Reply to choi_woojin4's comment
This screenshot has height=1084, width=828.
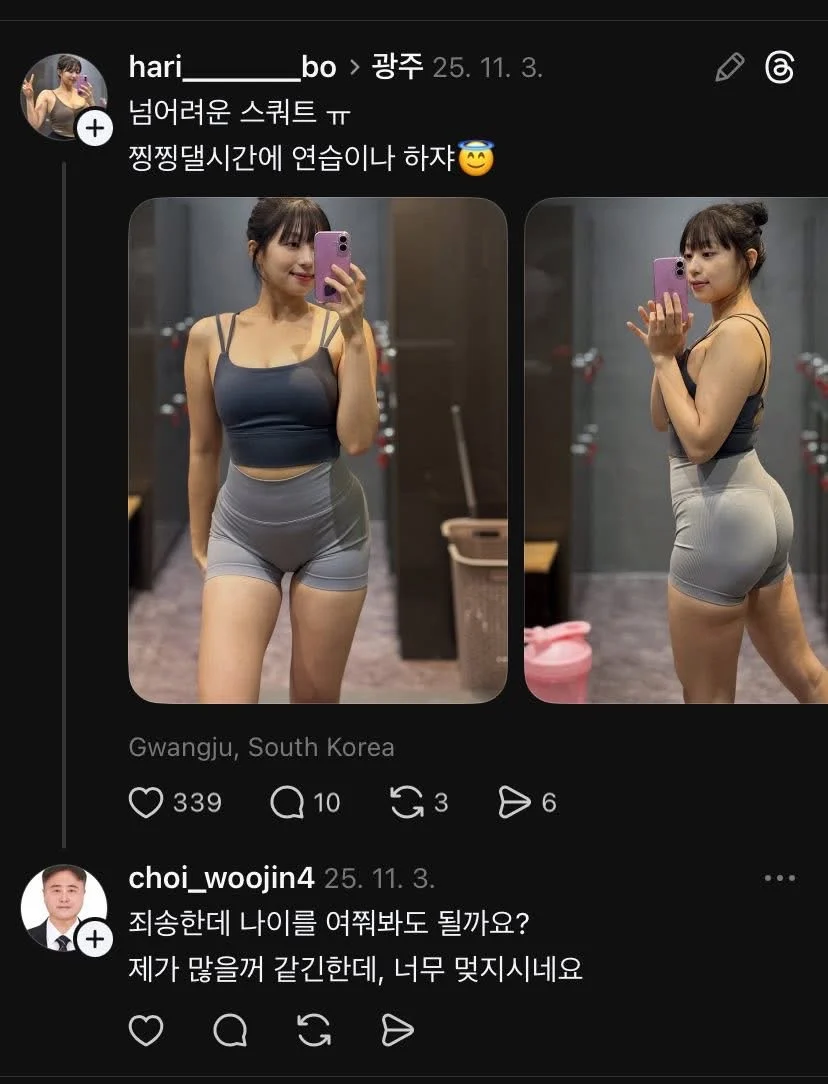click(x=231, y=1031)
